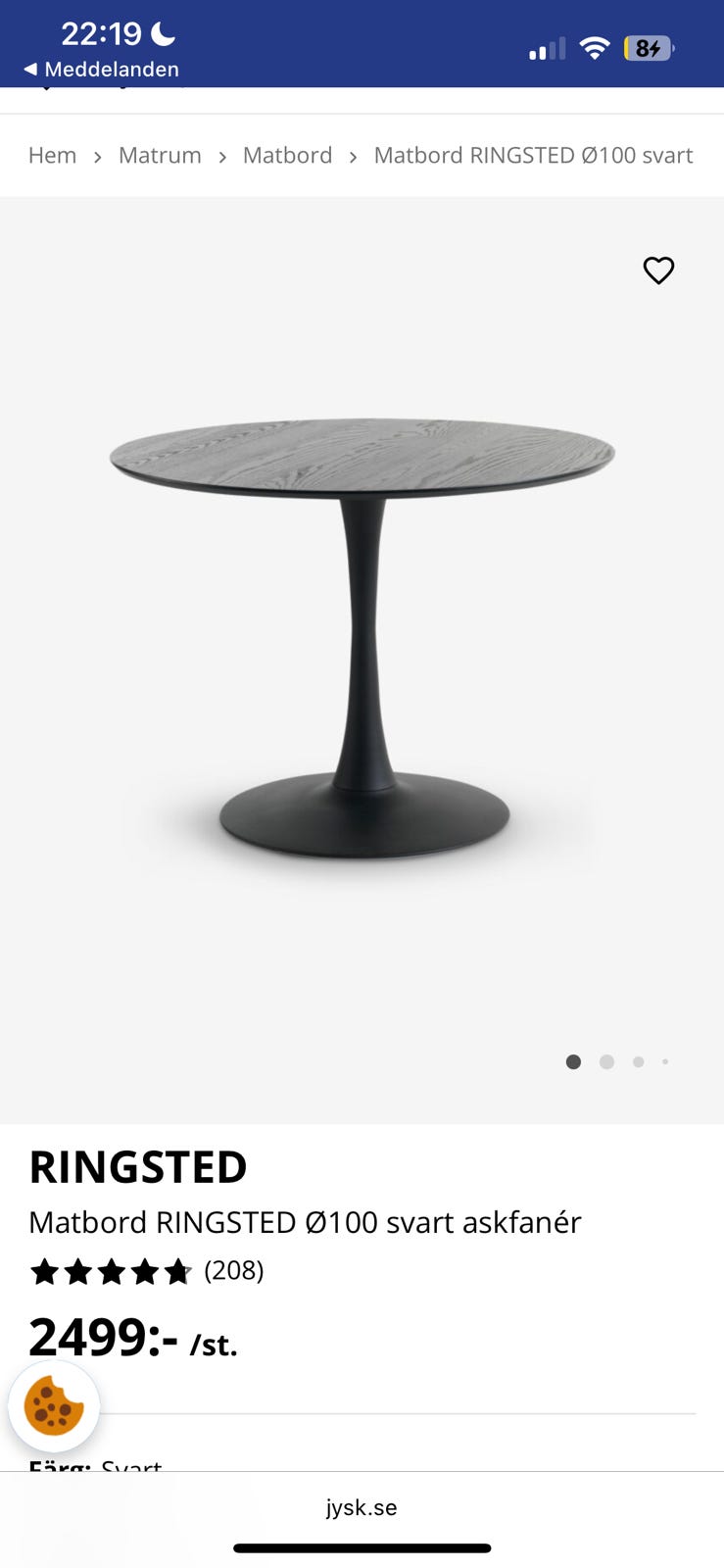Open the 208 customer reviews
The image size is (724, 1568).
click(233, 1271)
